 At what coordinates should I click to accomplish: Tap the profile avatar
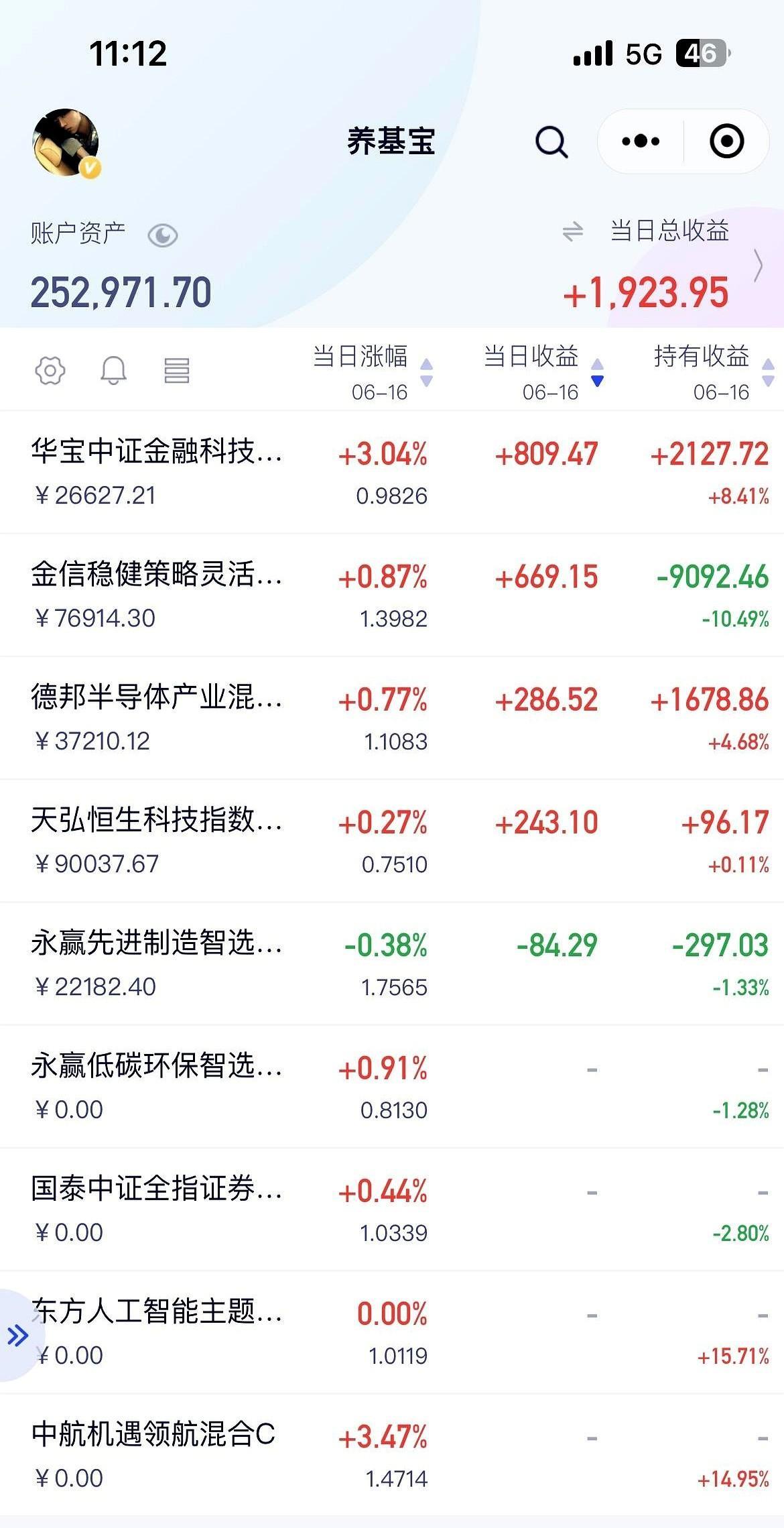point(66,143)
